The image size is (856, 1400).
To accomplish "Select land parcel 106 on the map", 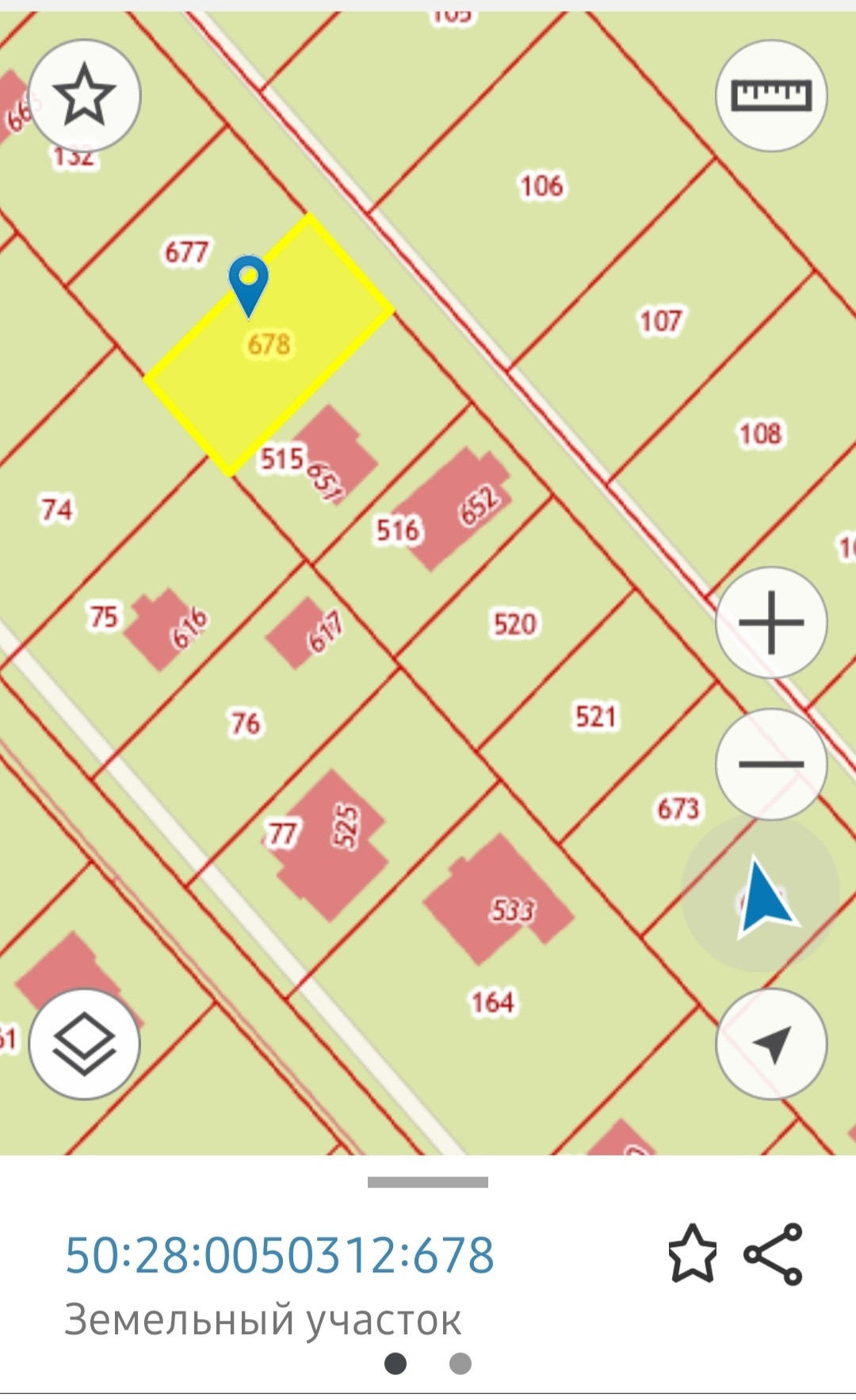I will pyautogui.click(x=542, y=186).
